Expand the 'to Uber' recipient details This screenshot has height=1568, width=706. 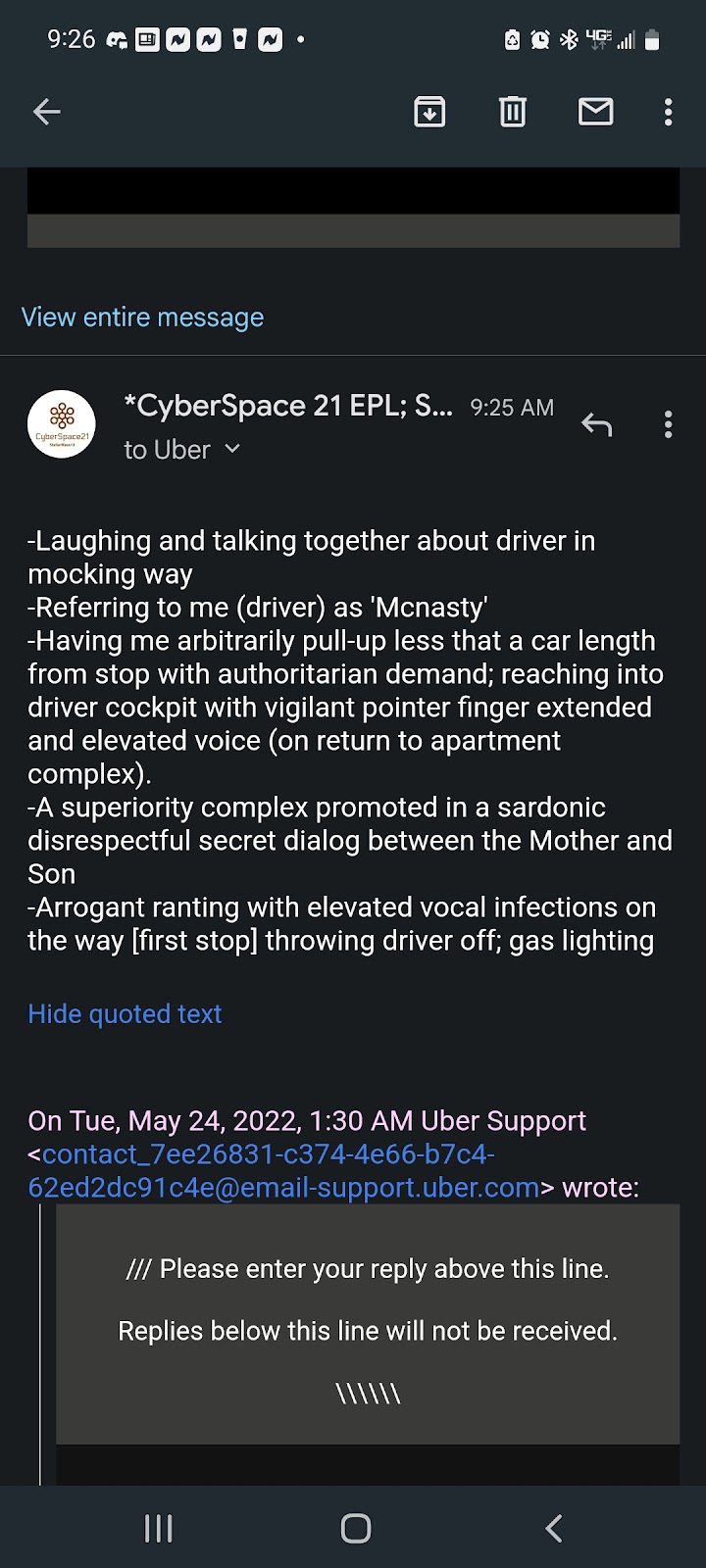click(182, 450)
